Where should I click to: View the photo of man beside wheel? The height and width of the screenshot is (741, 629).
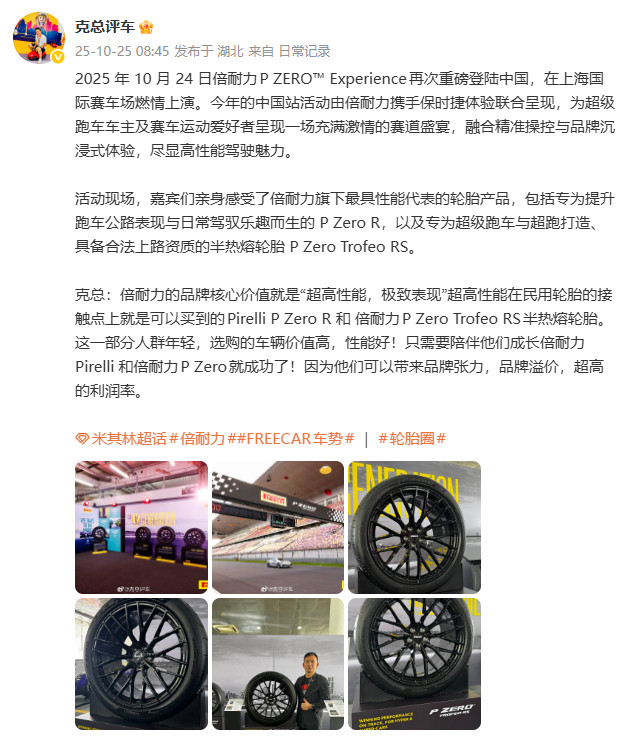[278, 664]
